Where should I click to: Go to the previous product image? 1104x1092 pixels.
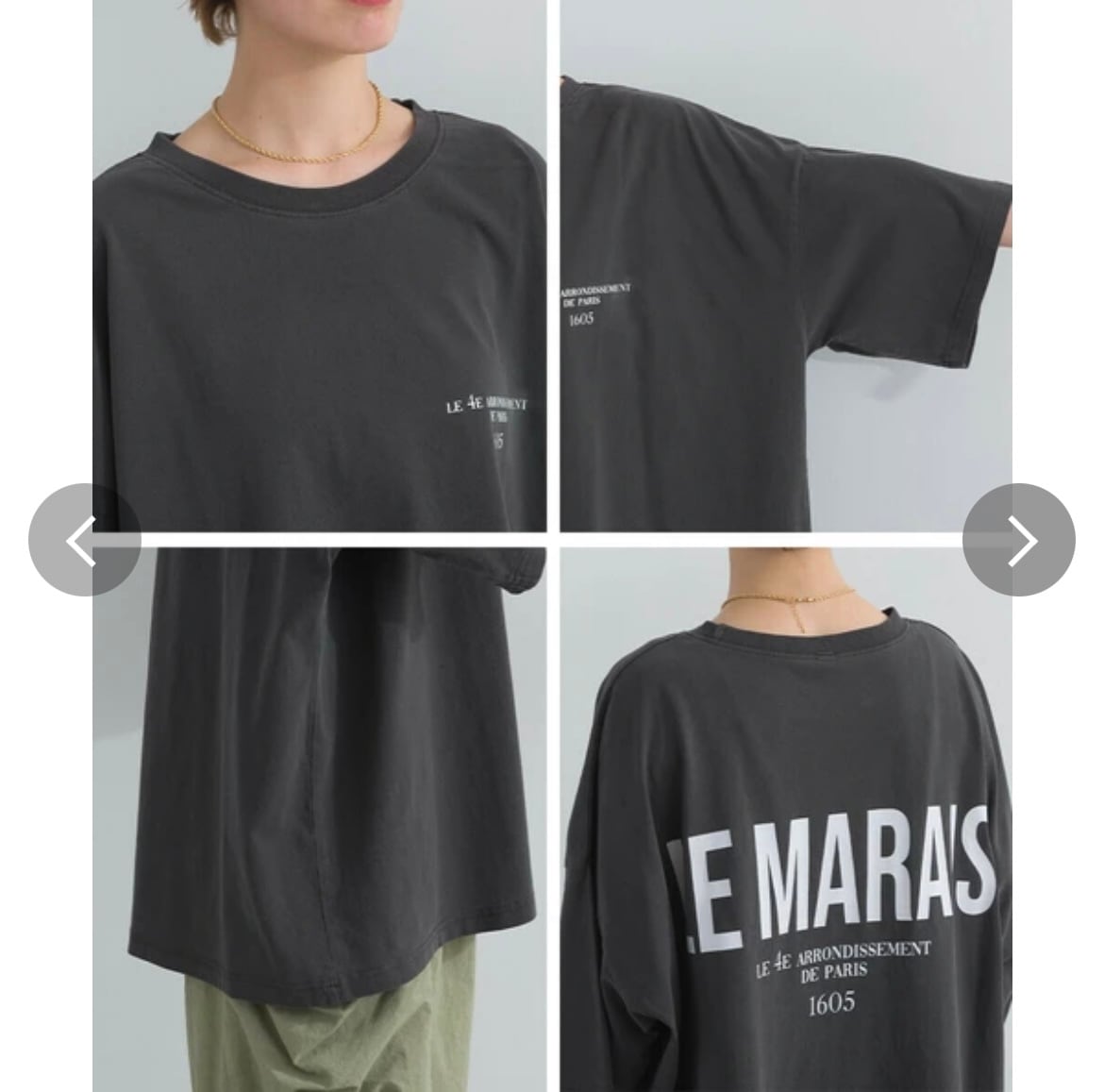85,540
